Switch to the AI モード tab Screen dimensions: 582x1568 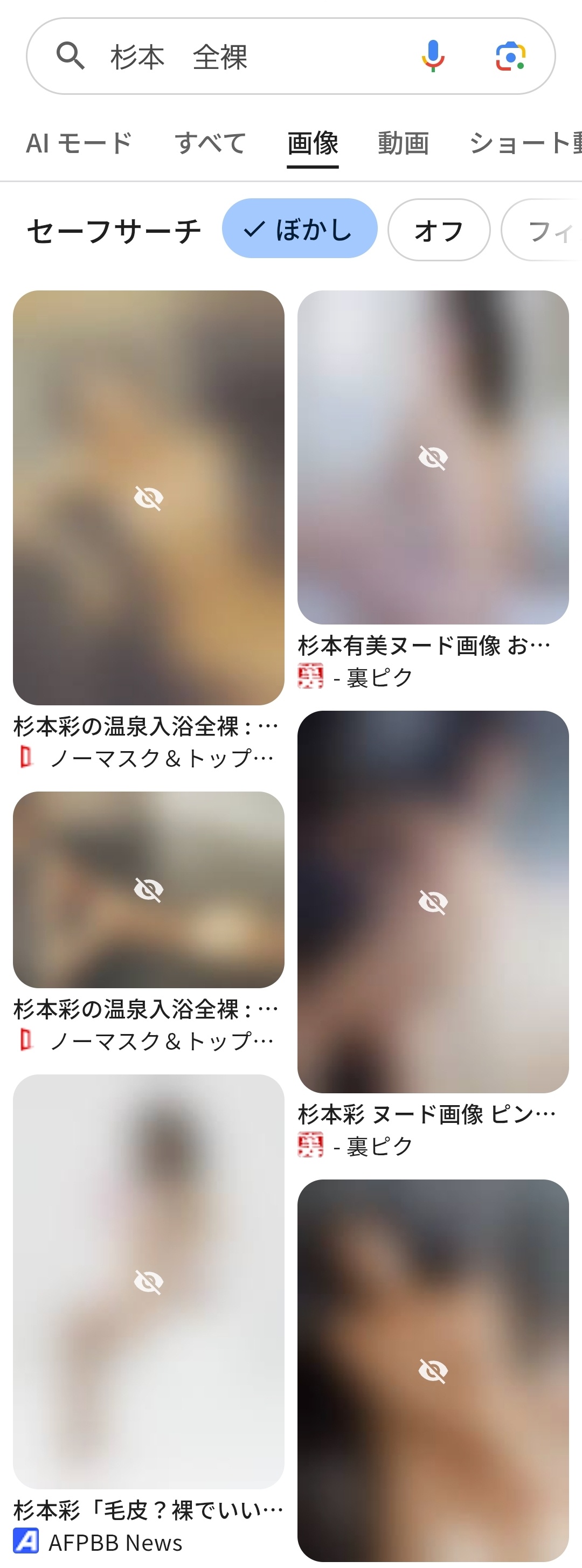pyautogui.click(x=79, y=144)
